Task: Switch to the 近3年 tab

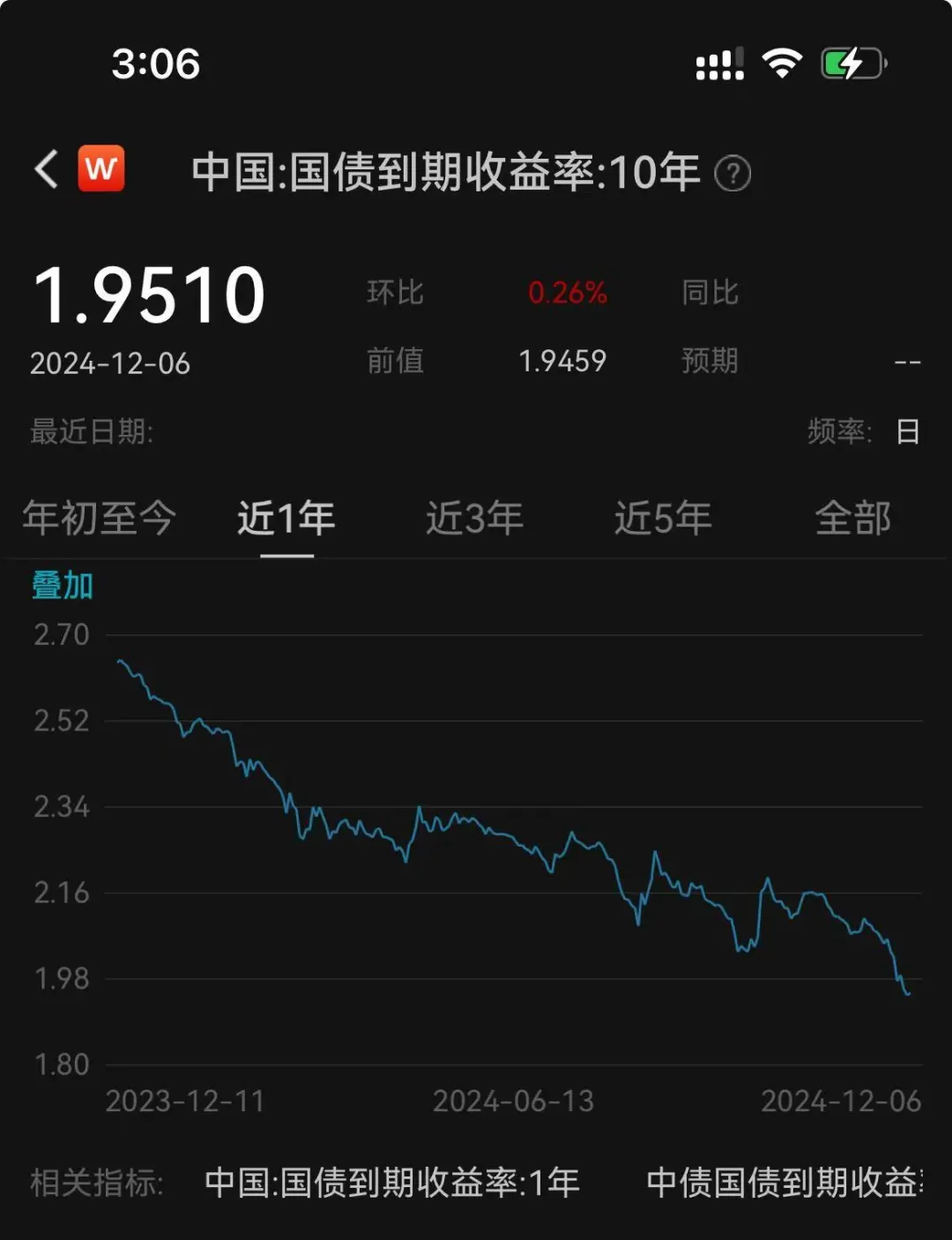Action: point(476,519)
